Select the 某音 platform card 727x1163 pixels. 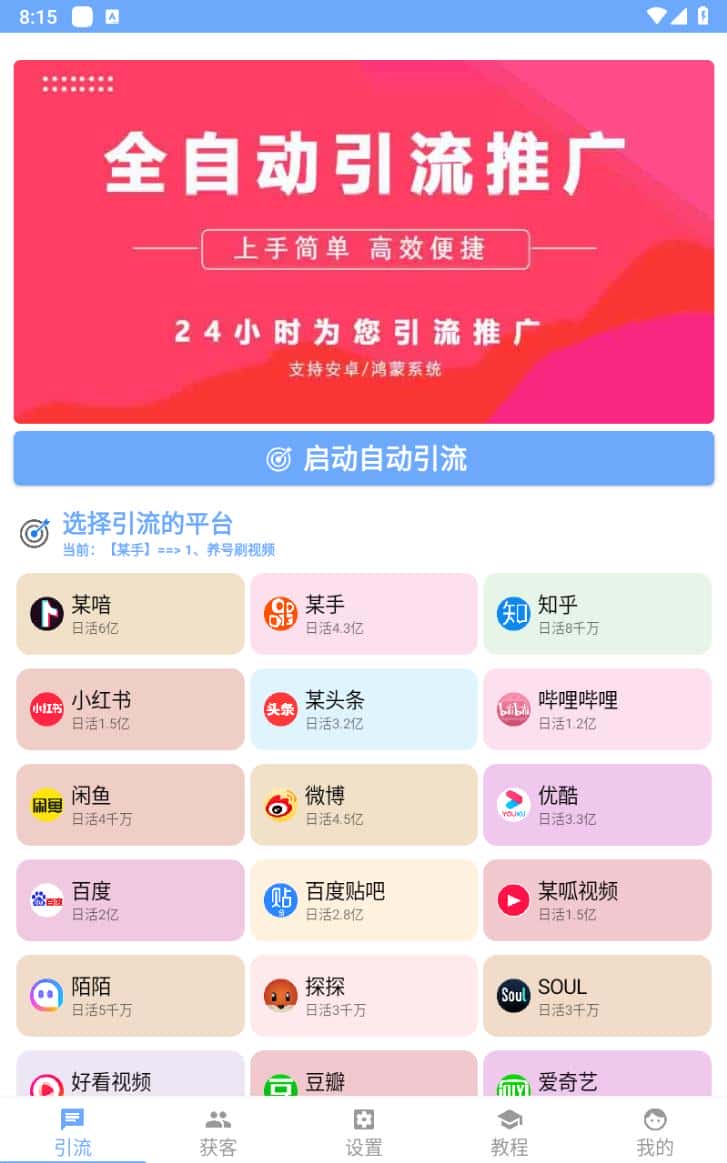point(130,614)
